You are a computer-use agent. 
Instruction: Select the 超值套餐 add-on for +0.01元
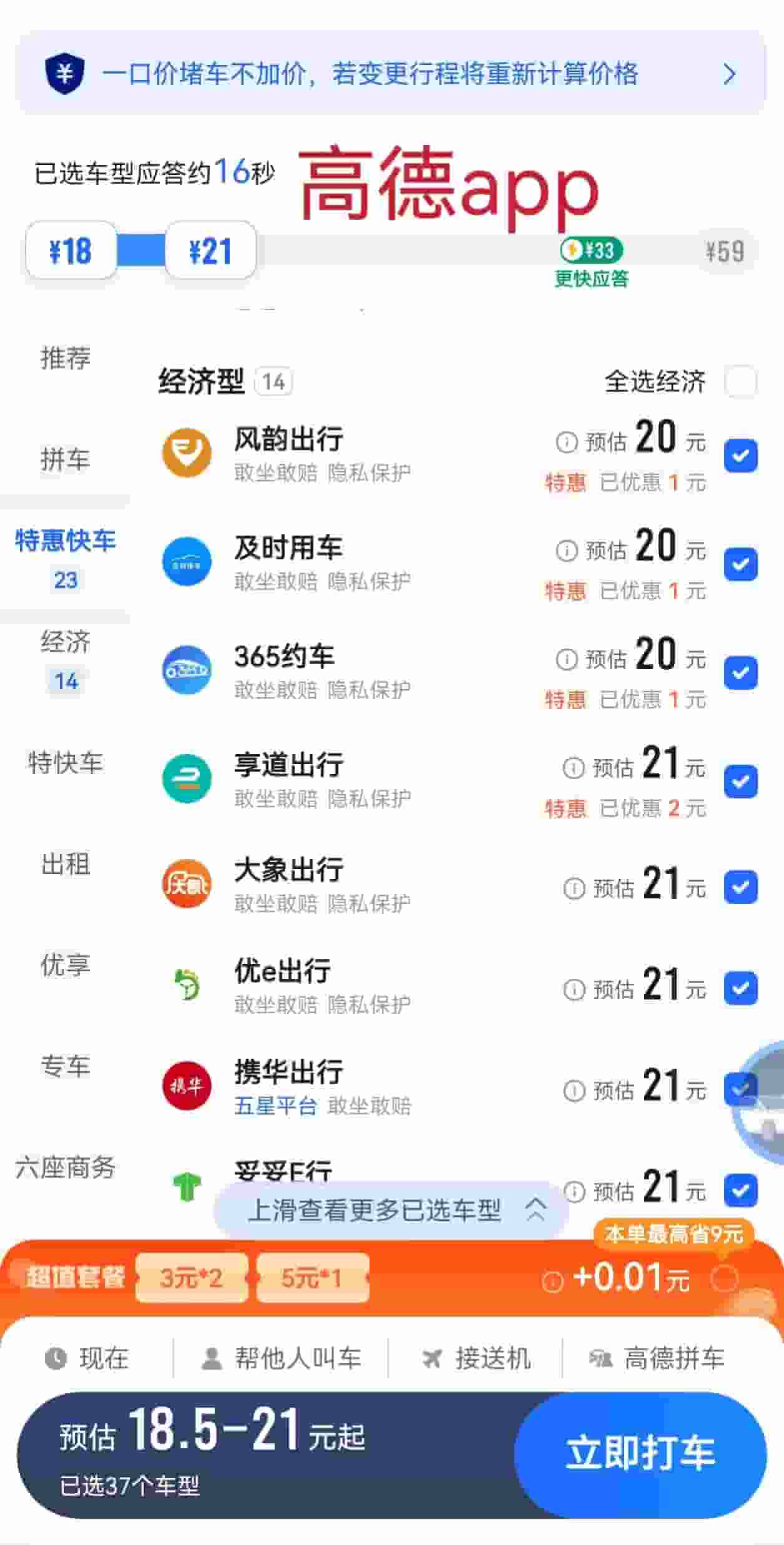click(724, 1278)
